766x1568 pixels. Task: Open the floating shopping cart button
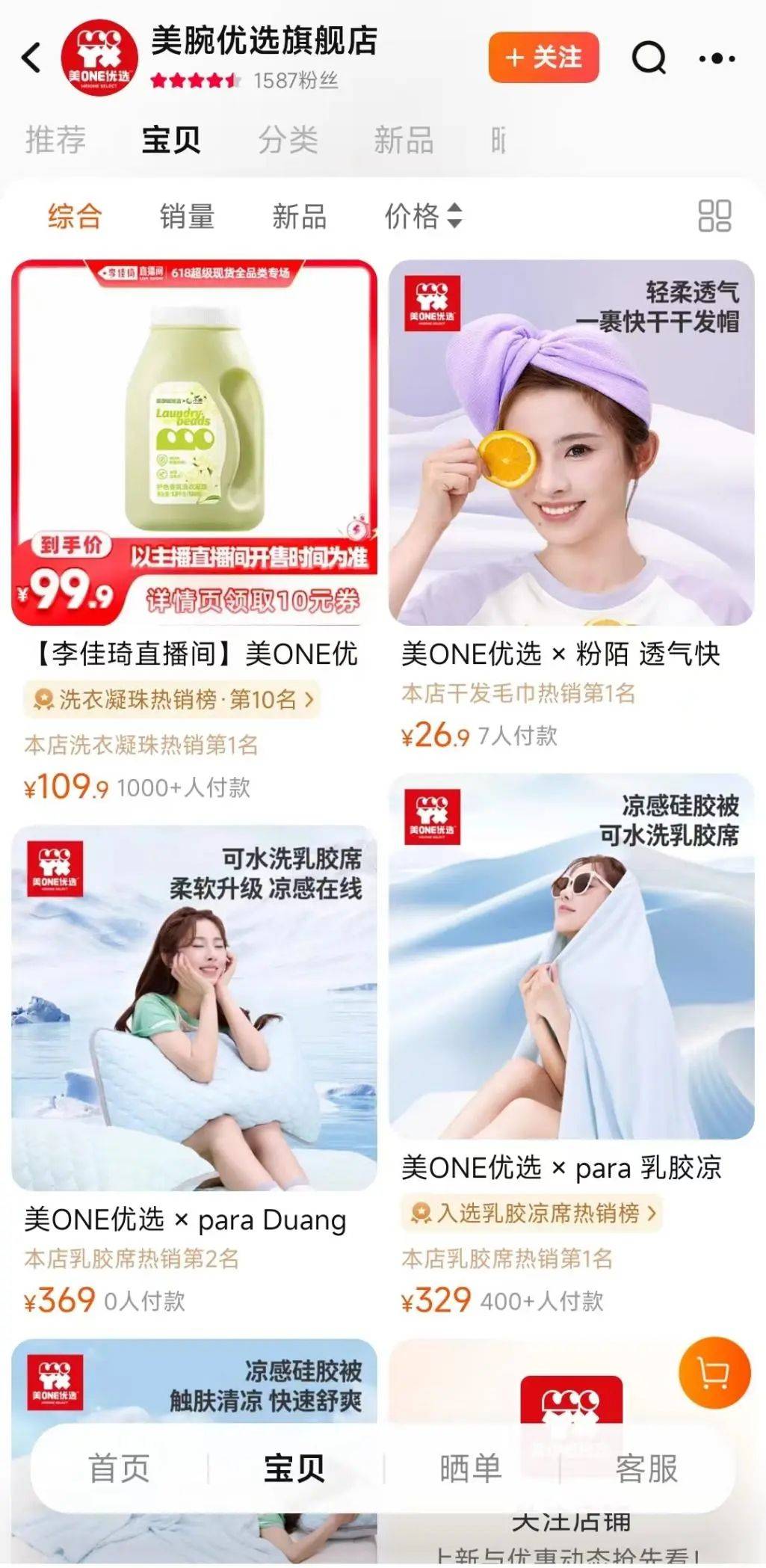(x=714, y=1374)
